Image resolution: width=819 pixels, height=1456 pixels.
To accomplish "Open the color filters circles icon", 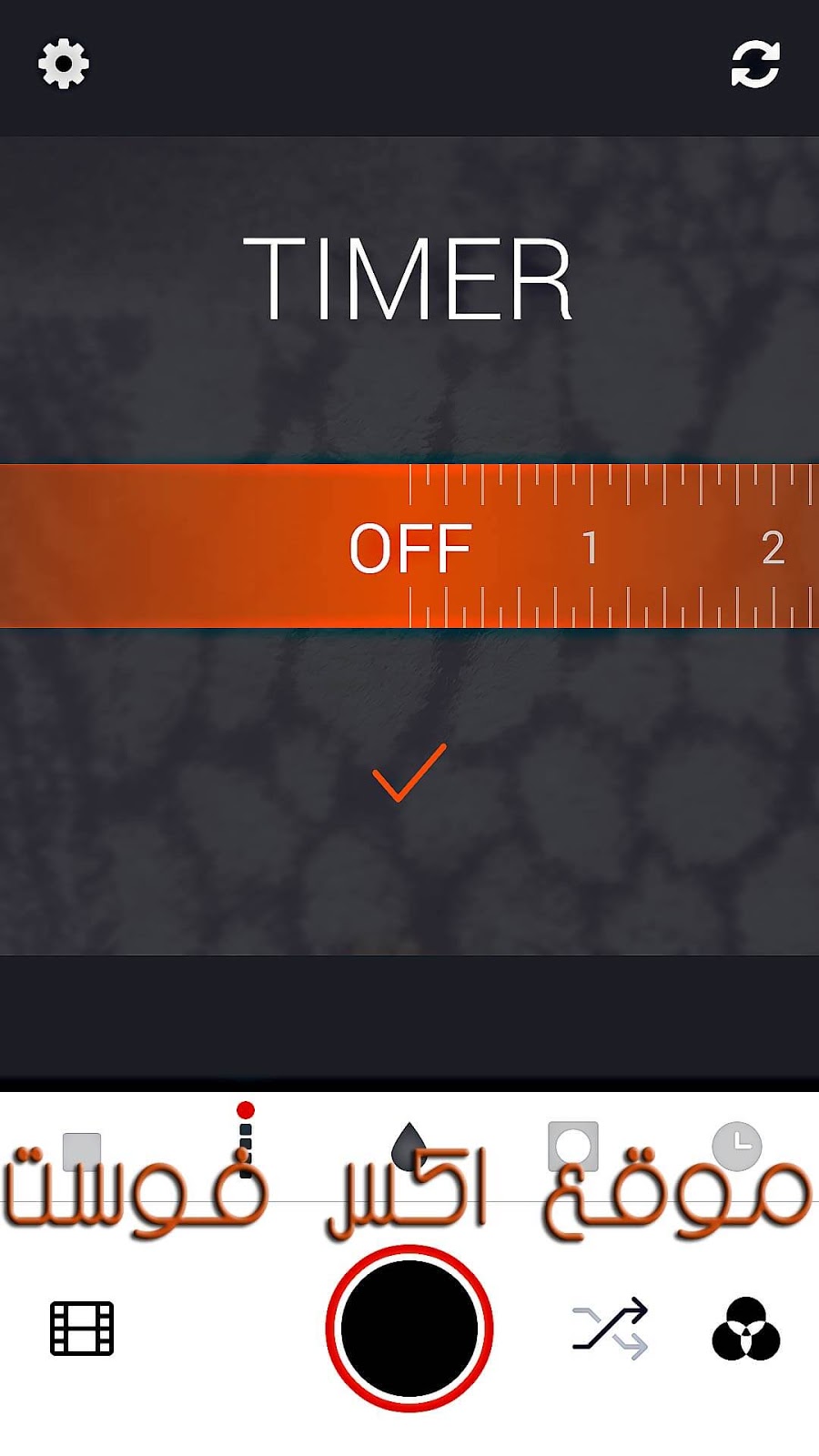I will tap(746, 1329).
